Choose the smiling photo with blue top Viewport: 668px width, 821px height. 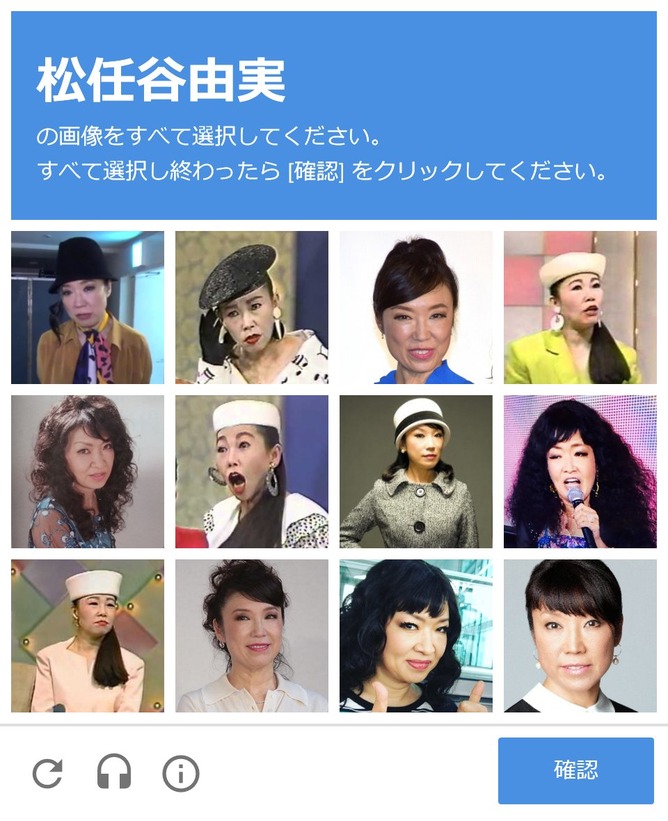pyautogui.click(x=416, y=308)
